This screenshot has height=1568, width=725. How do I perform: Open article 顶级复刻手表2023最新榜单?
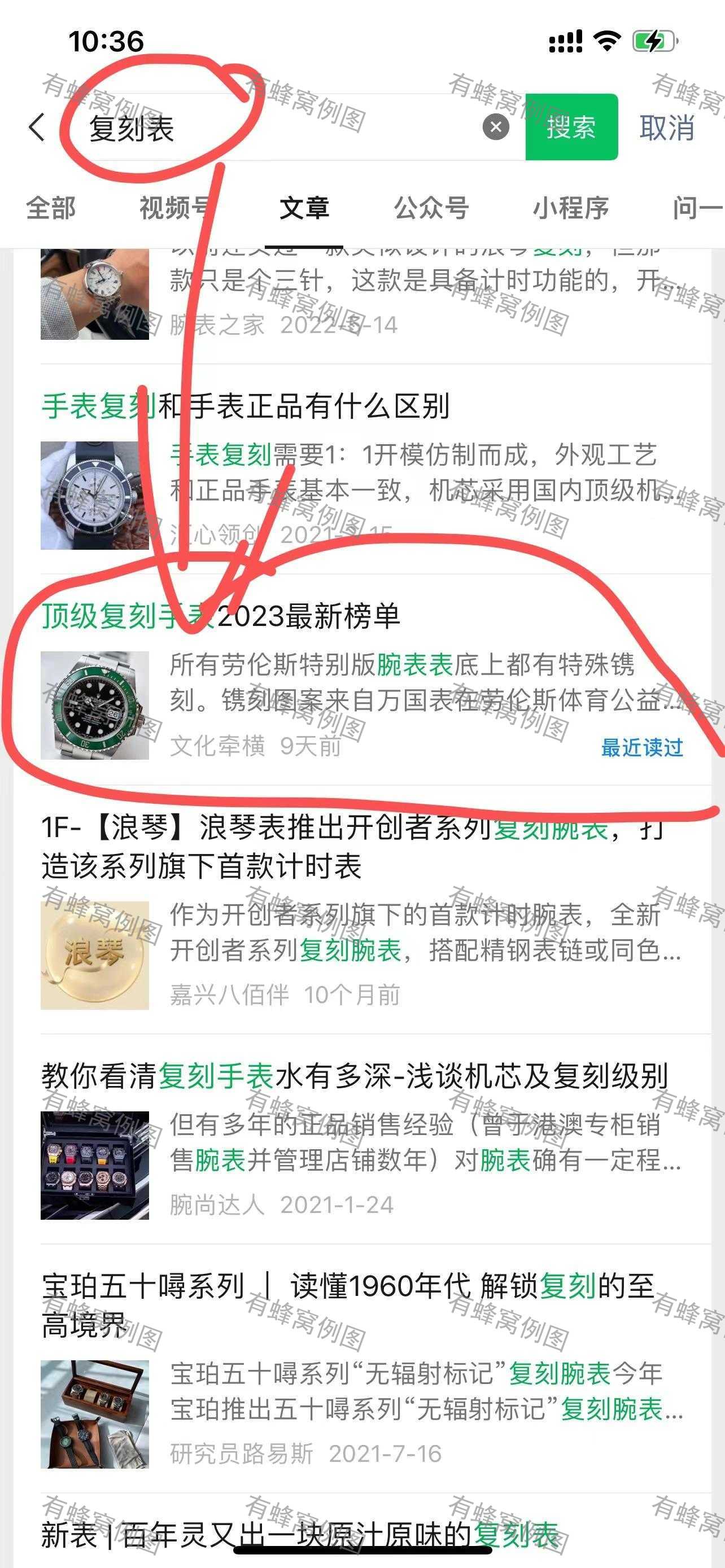tap(220, 616)
